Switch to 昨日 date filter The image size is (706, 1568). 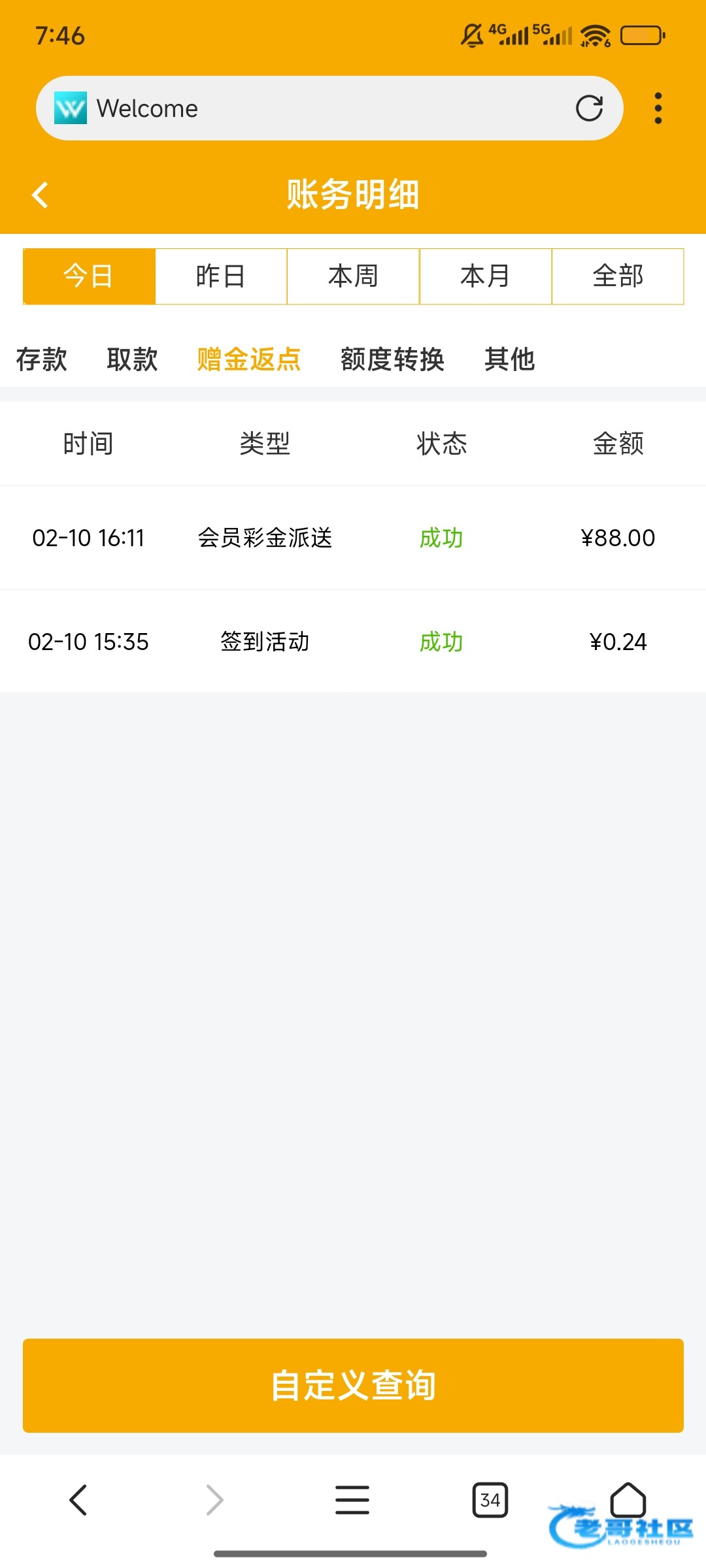[x=221, y=276]
